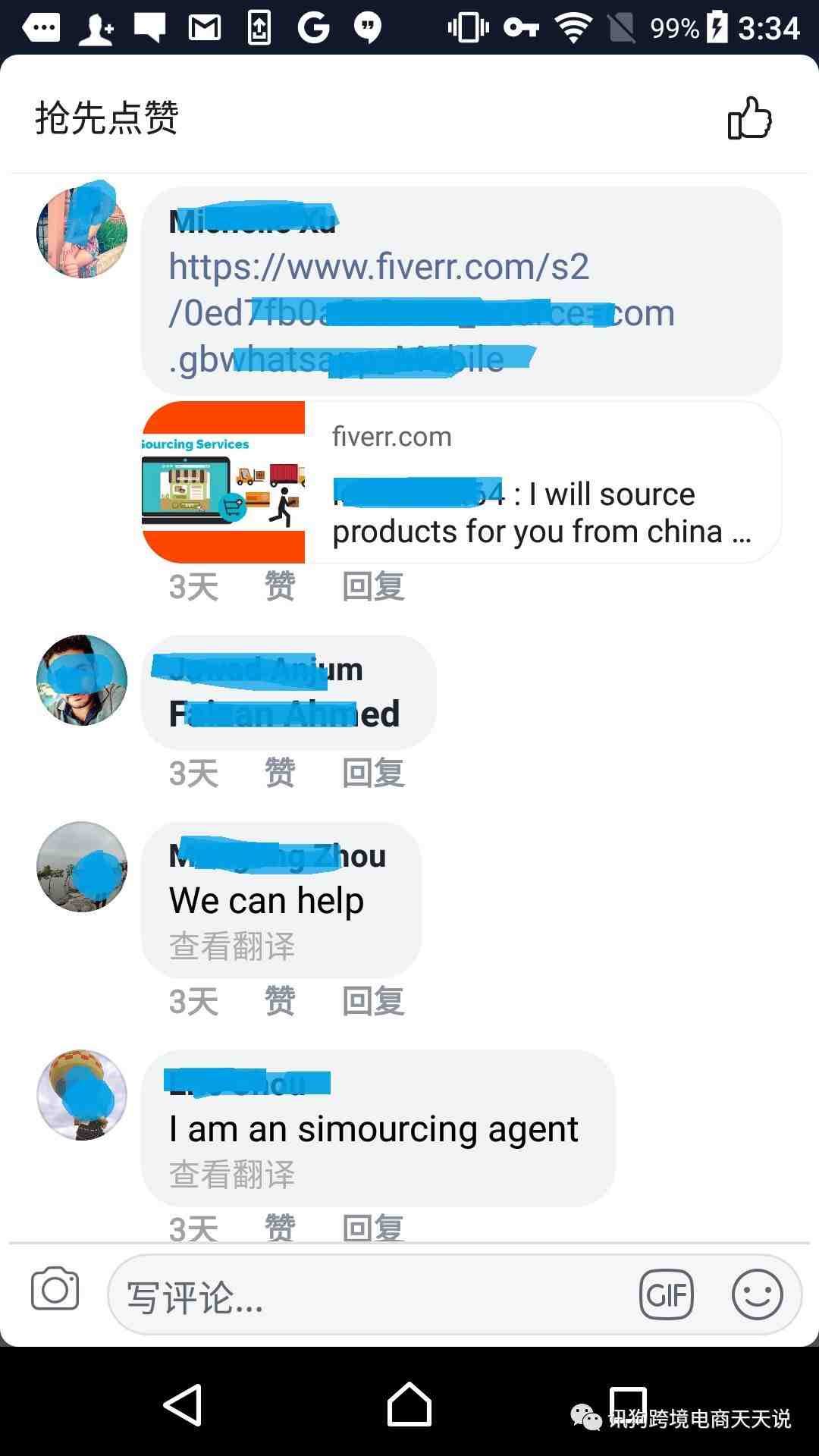Screen dimensions: 819x1456
Task: View translation of 'We can help'
Action: pos(231,946)
